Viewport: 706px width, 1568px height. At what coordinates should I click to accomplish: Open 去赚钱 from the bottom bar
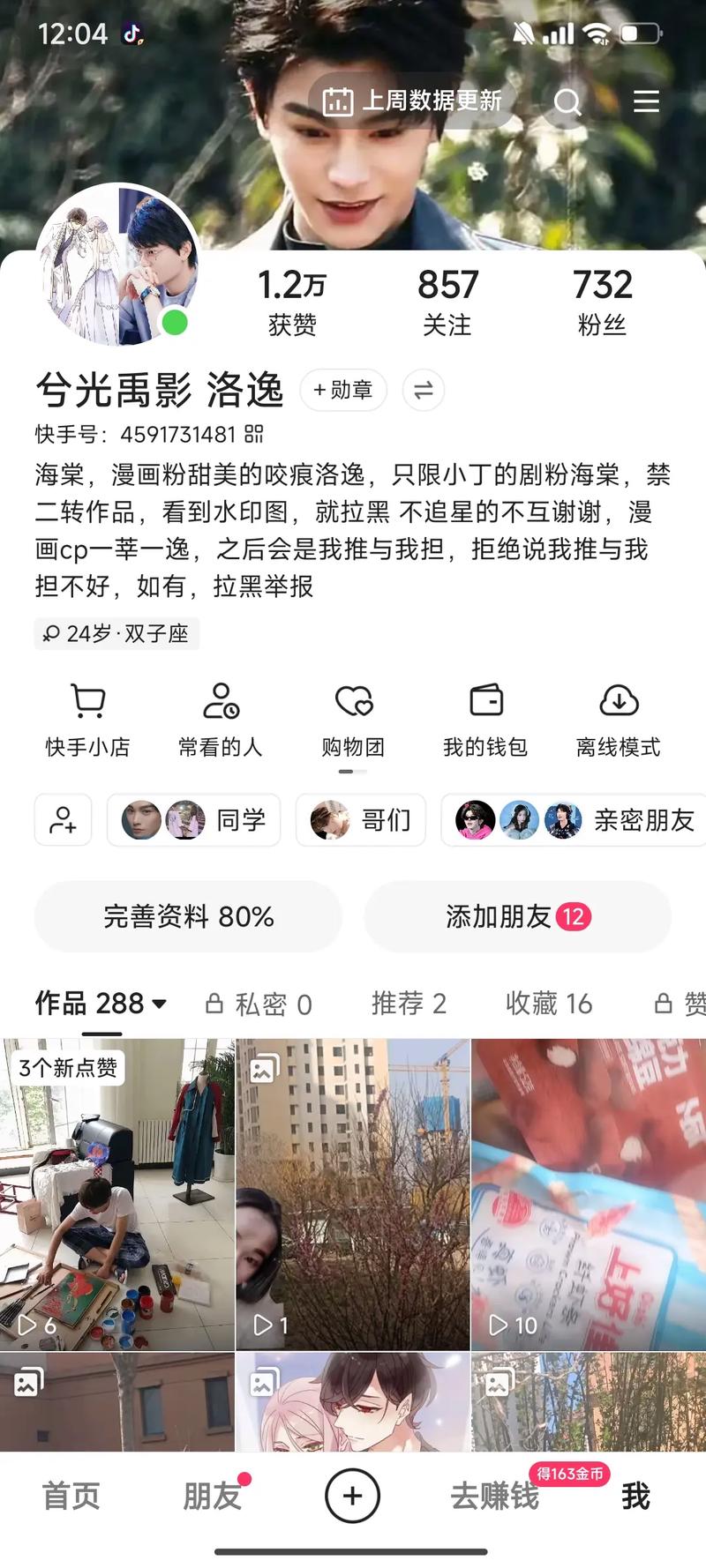493,1495
